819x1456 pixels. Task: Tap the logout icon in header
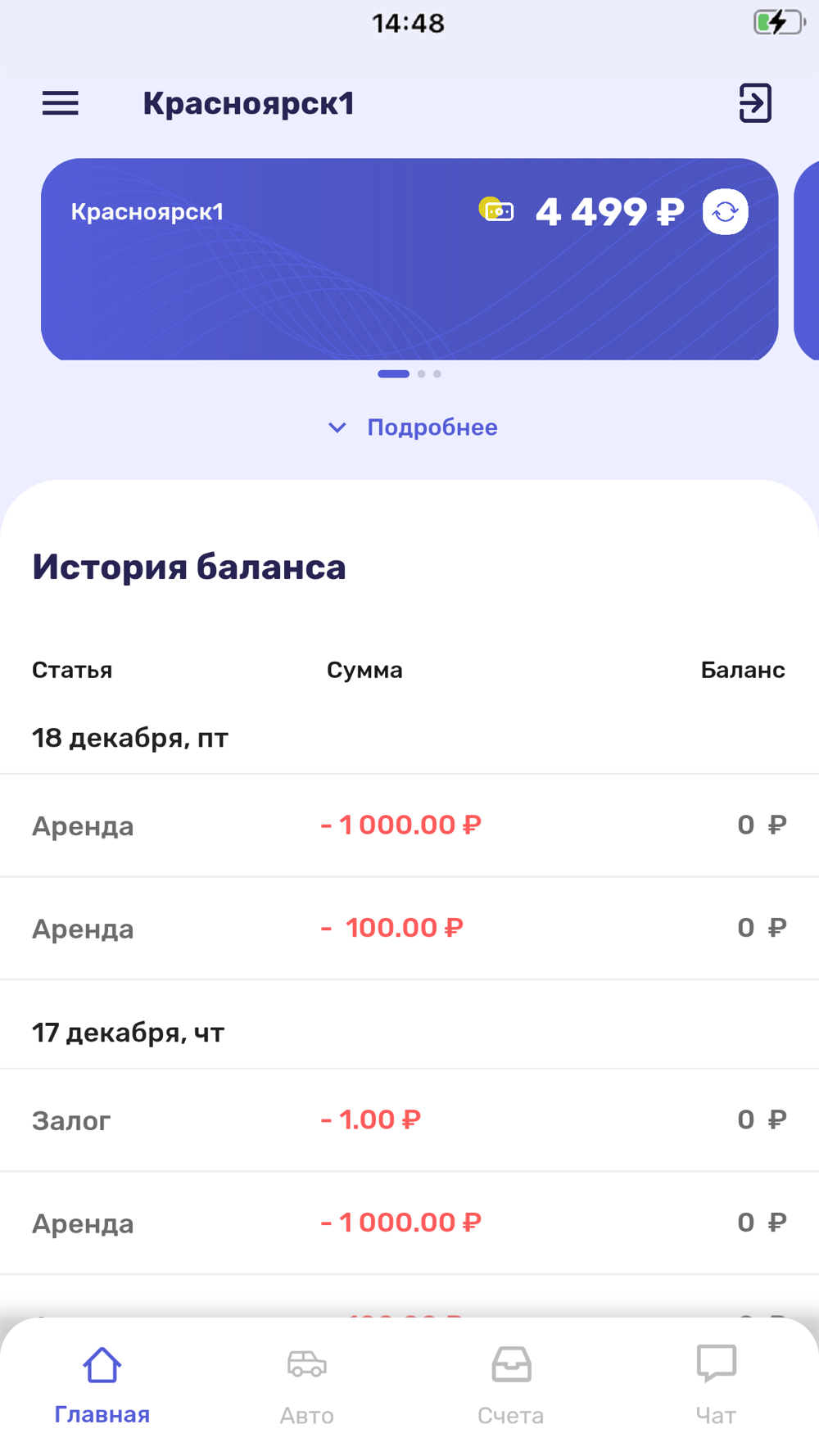click(755, 103)
